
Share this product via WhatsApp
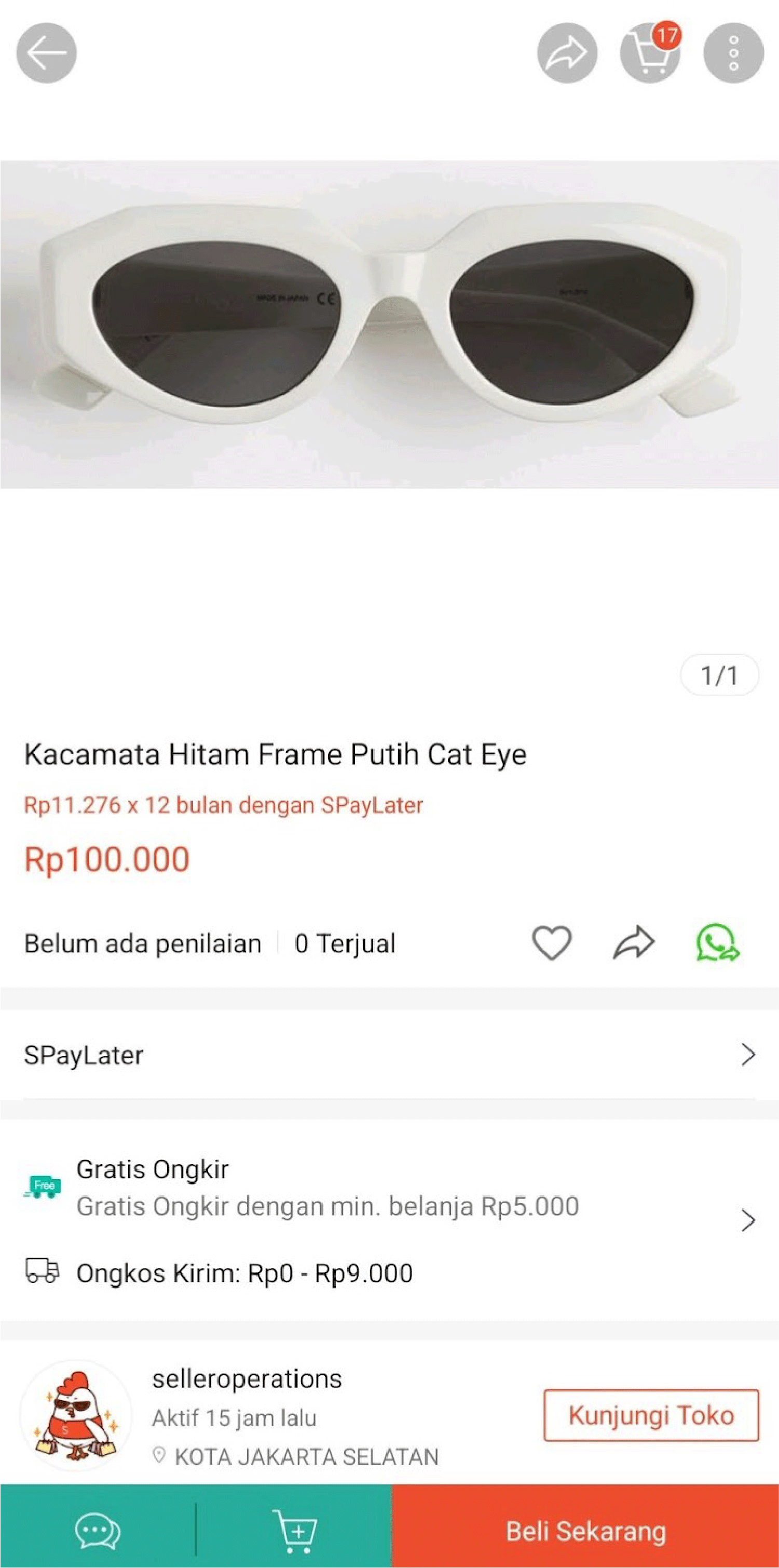718,943
